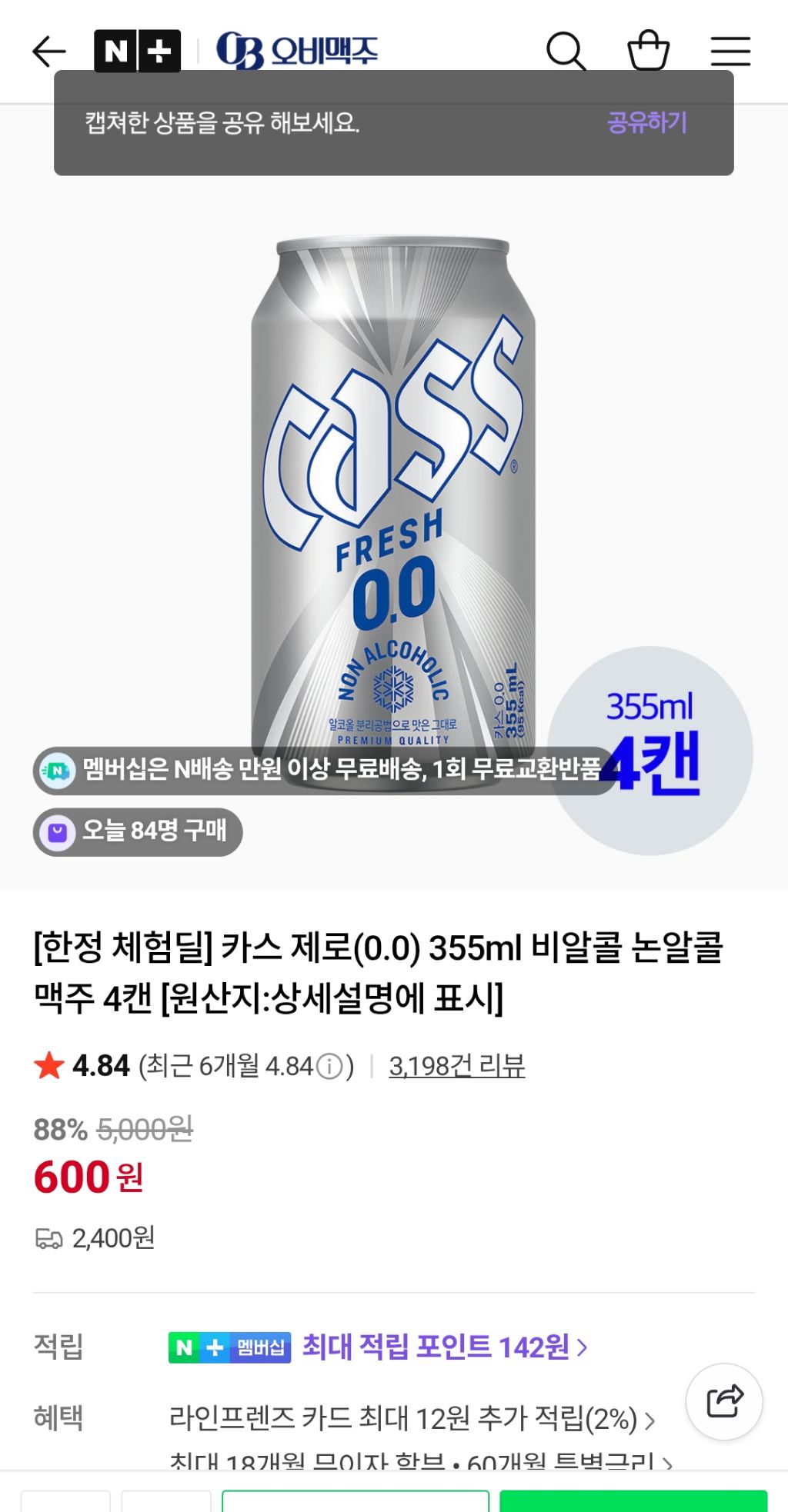The image size is (788, 1512).
Task: Open product search magnifier
Action: pos(566,52)
